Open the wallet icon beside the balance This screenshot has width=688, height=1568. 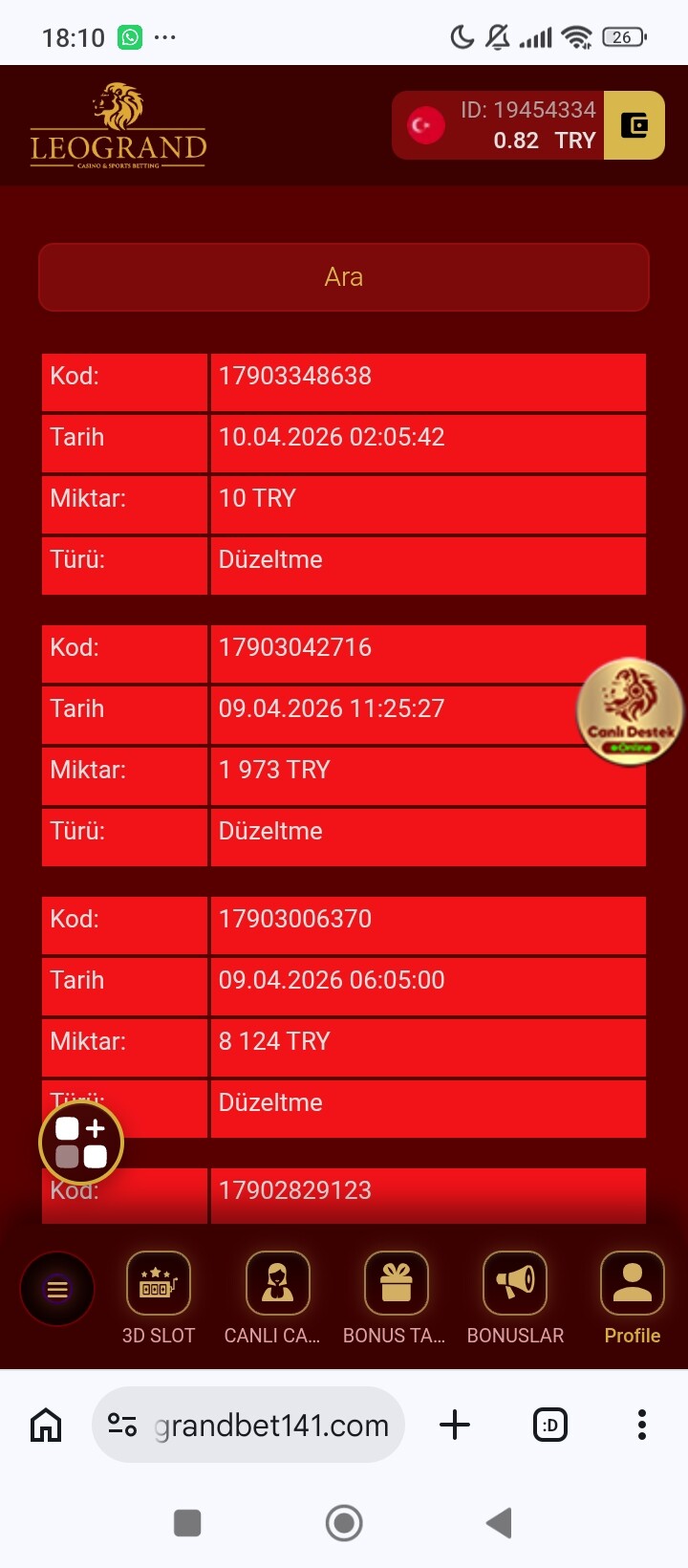634,125
